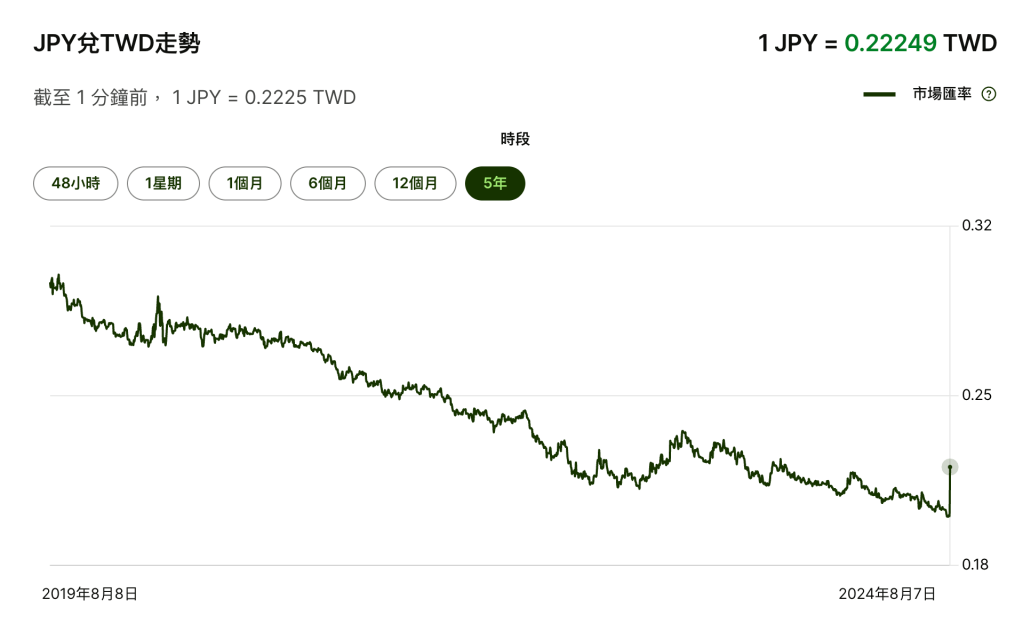
Task: View the 12個月 exchange rate trend
Action: pyautogui.click(x=415, y=183)
